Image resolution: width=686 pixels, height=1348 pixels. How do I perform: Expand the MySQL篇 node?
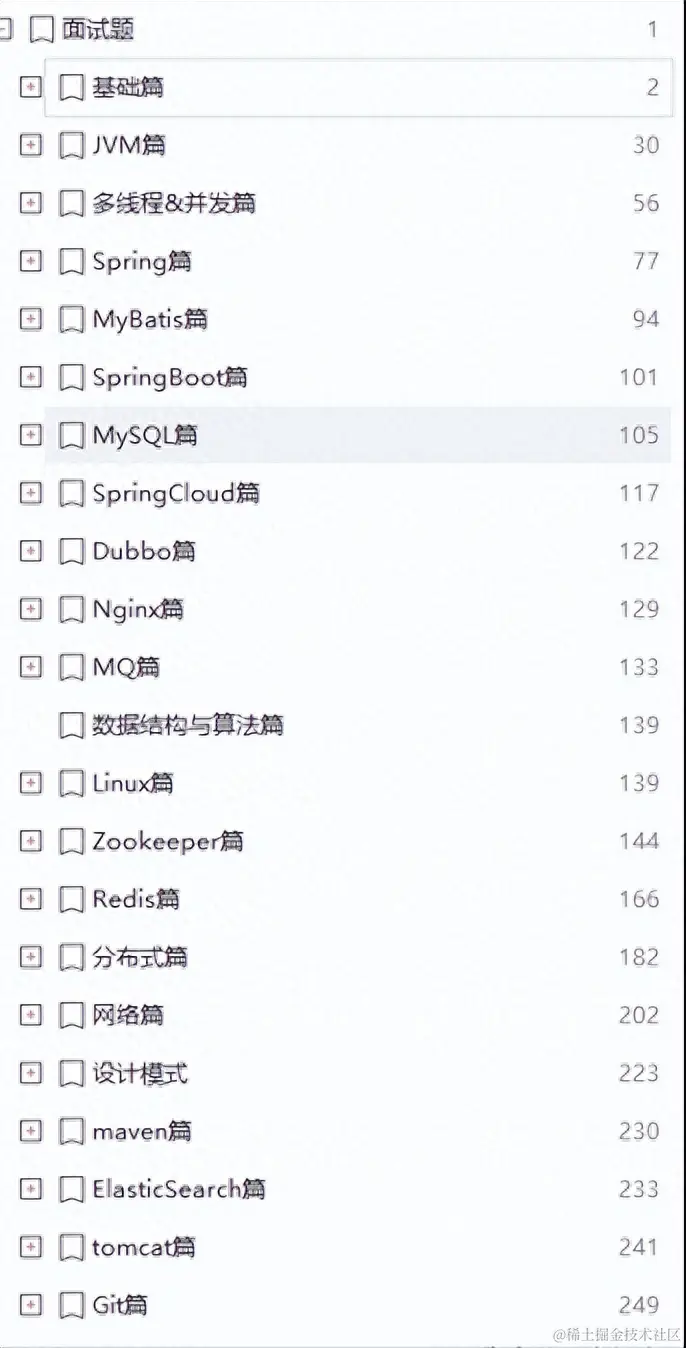click(31, 435)
